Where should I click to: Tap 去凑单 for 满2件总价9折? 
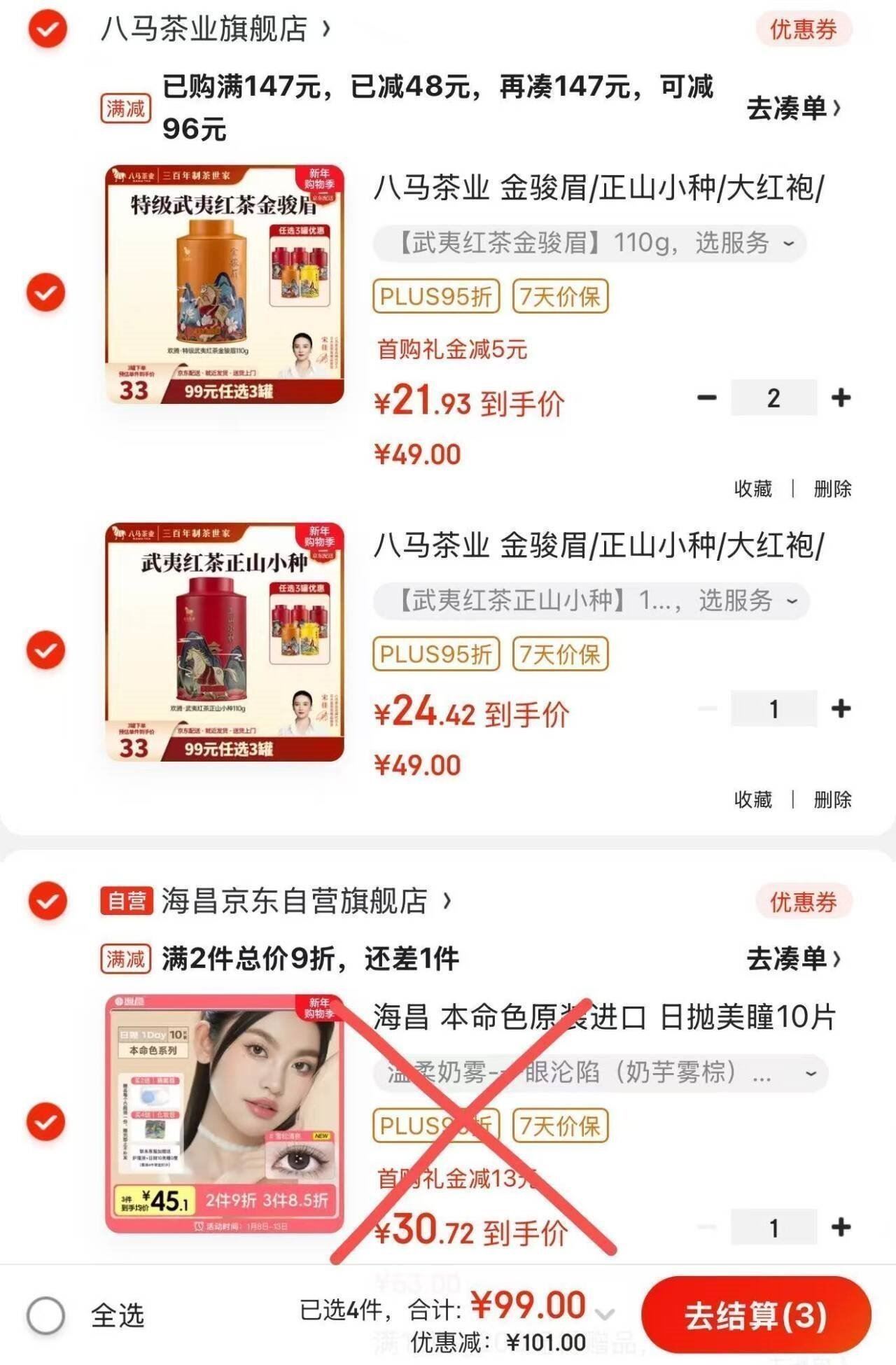click(793, 958)
